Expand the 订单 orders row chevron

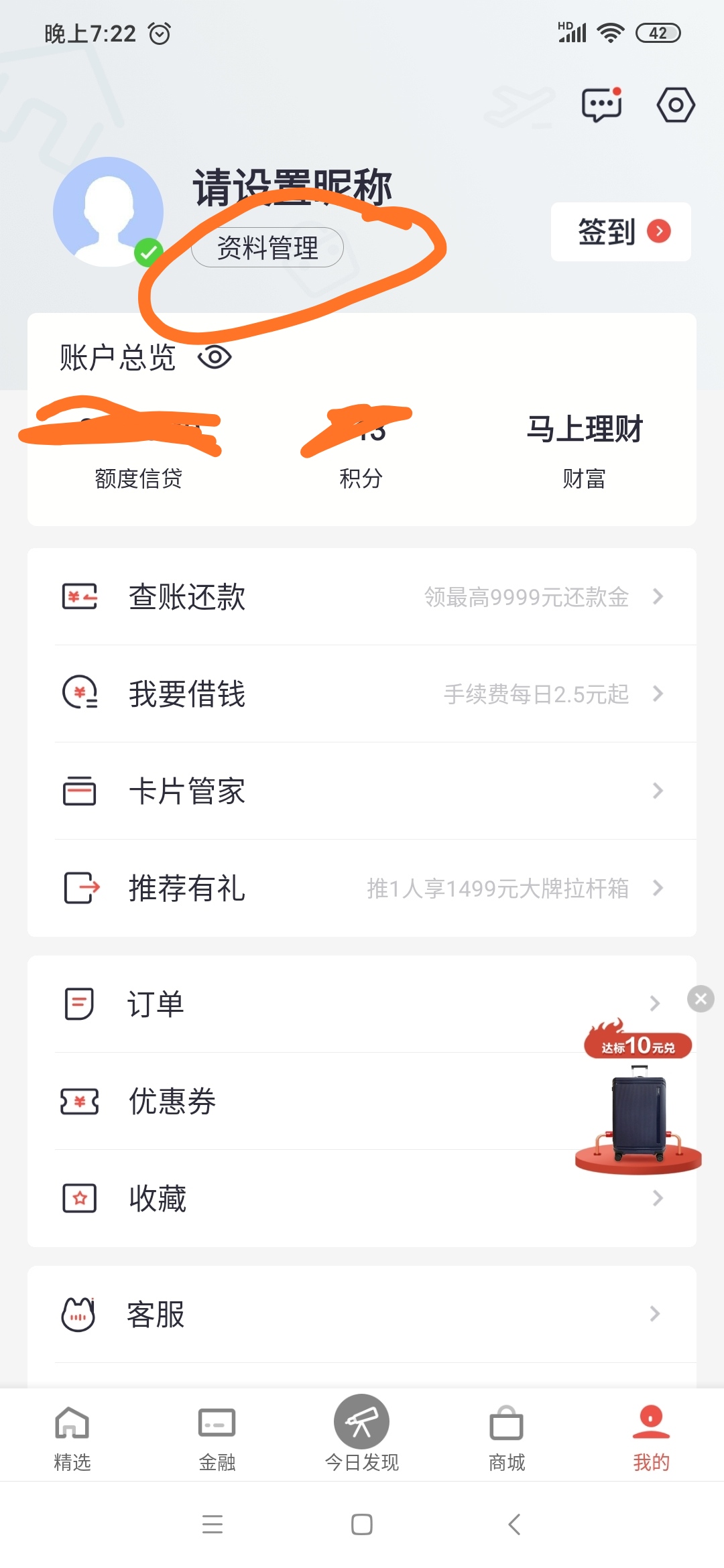click(656, 1003)
